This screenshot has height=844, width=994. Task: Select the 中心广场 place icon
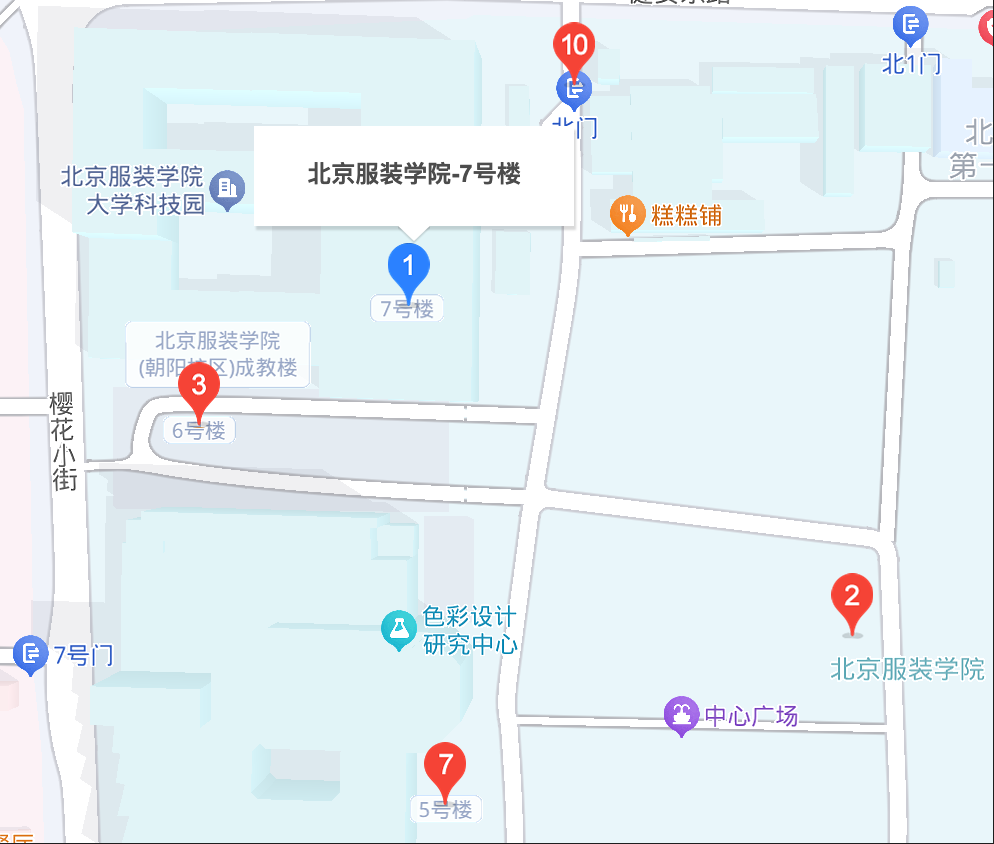(x=681, y=715)
